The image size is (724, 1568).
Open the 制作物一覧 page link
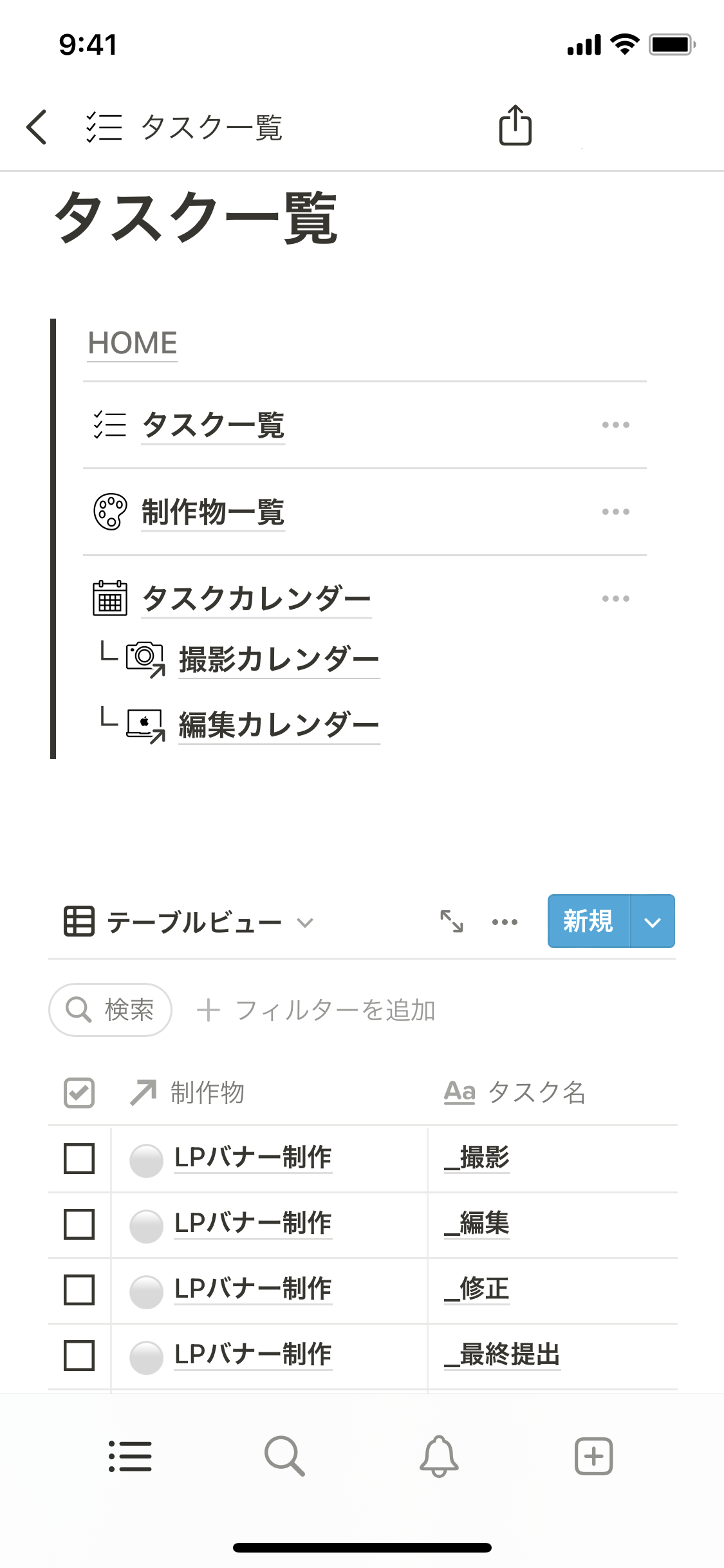pos(213,512)
